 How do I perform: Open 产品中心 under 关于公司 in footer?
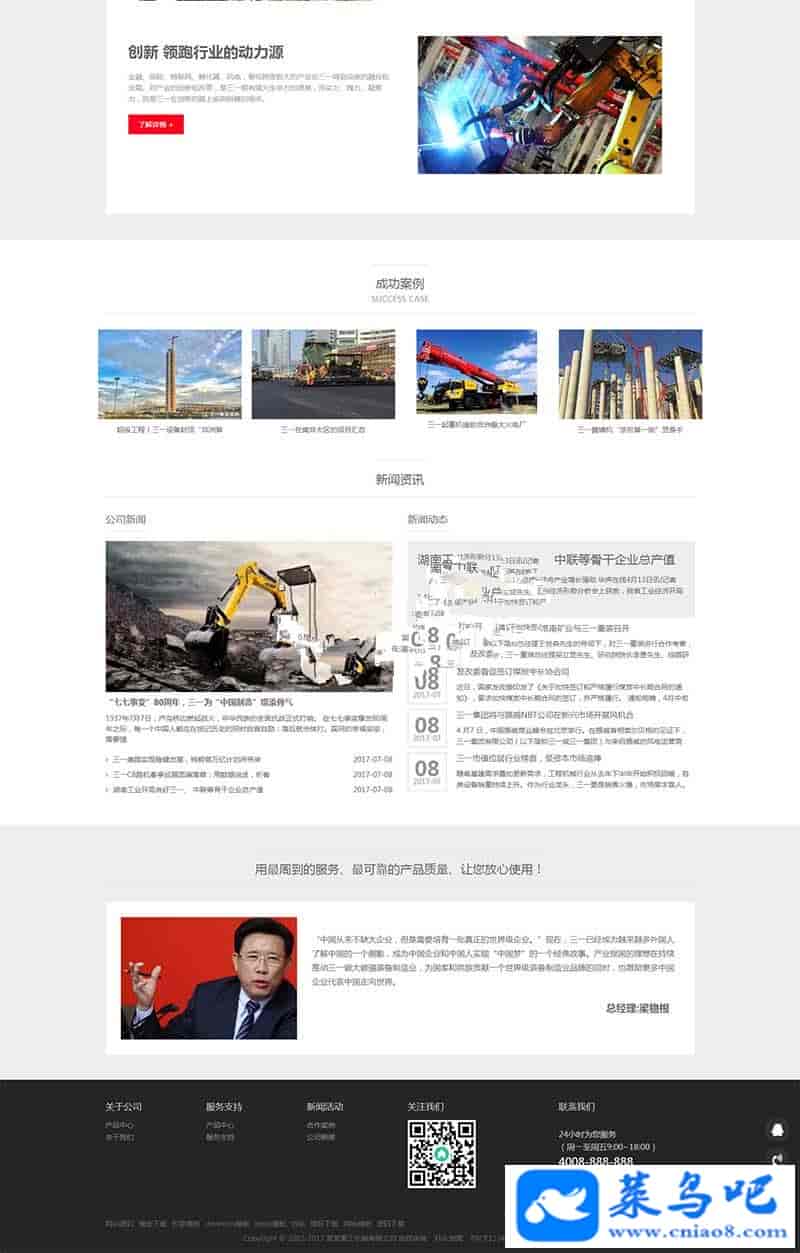click(119, 1125)
